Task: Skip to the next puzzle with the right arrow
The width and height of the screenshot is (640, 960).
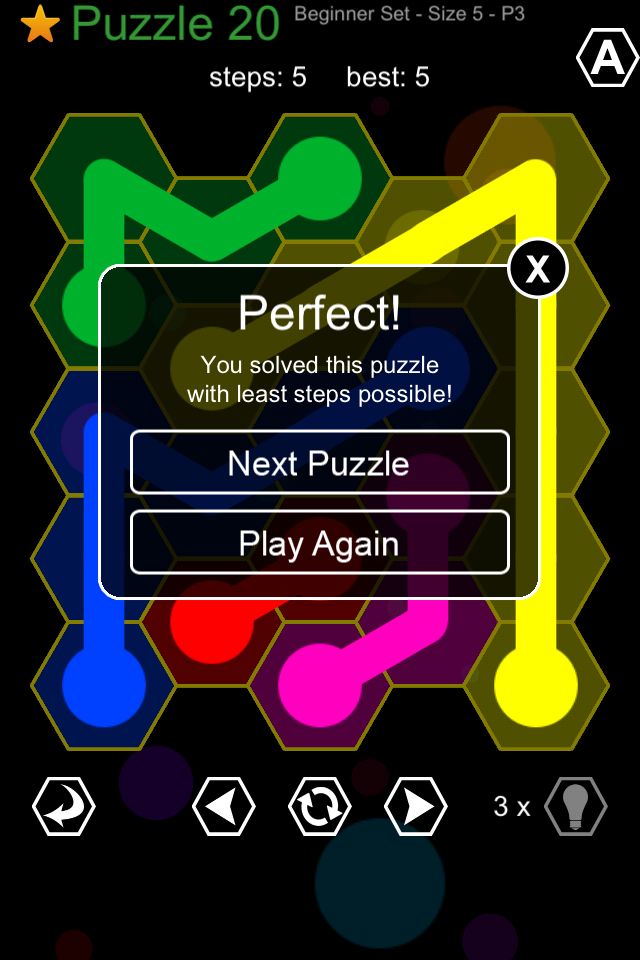Action: coord(416,806)
